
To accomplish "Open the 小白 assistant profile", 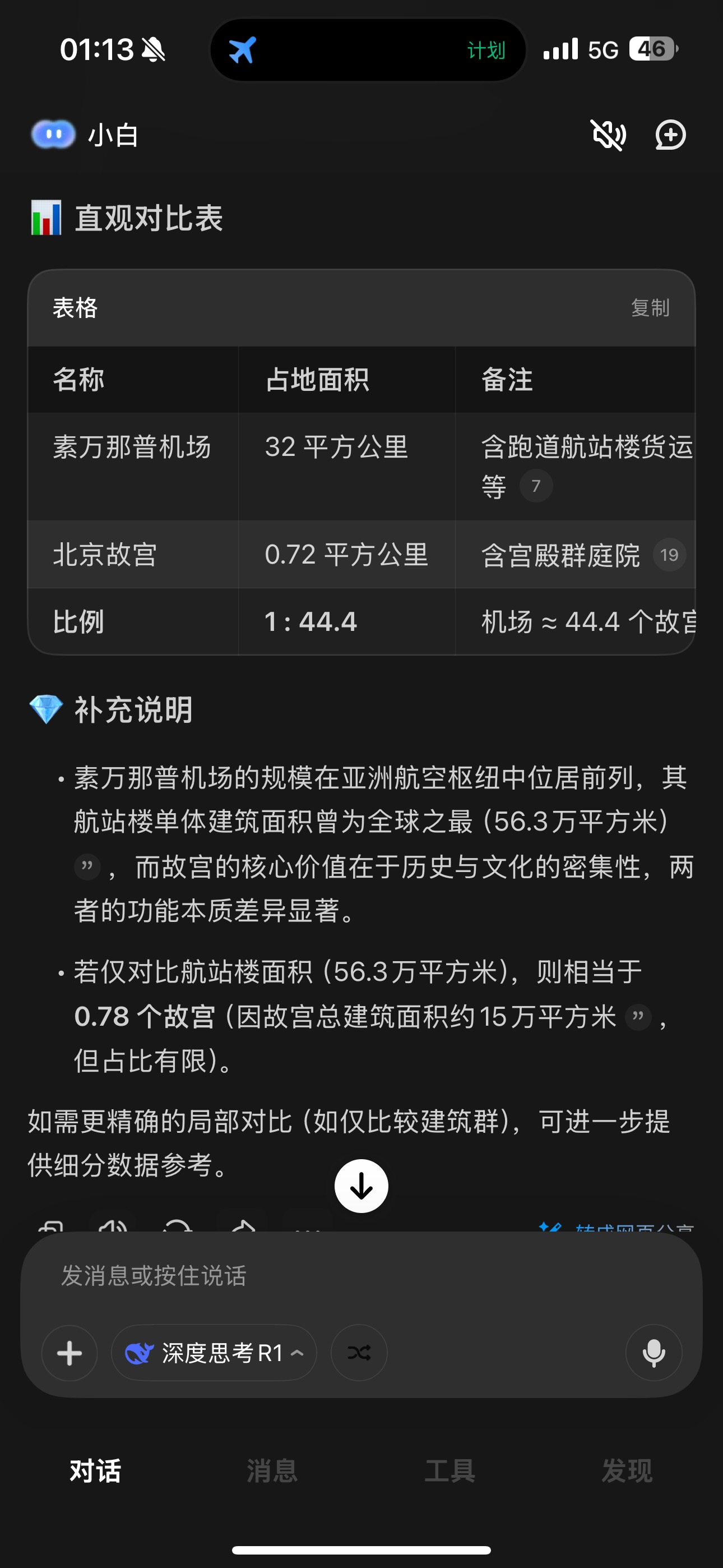I will (x=85, y=135).
